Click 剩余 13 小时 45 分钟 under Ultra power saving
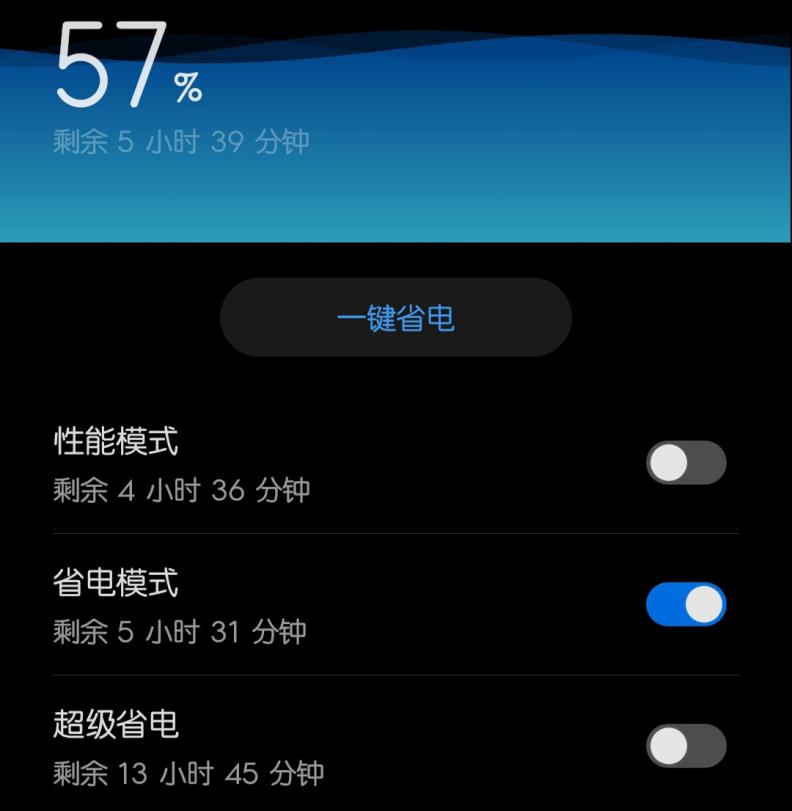Image resolution: width=792 pixels, height=811 pixels. (x=190, y=773)
